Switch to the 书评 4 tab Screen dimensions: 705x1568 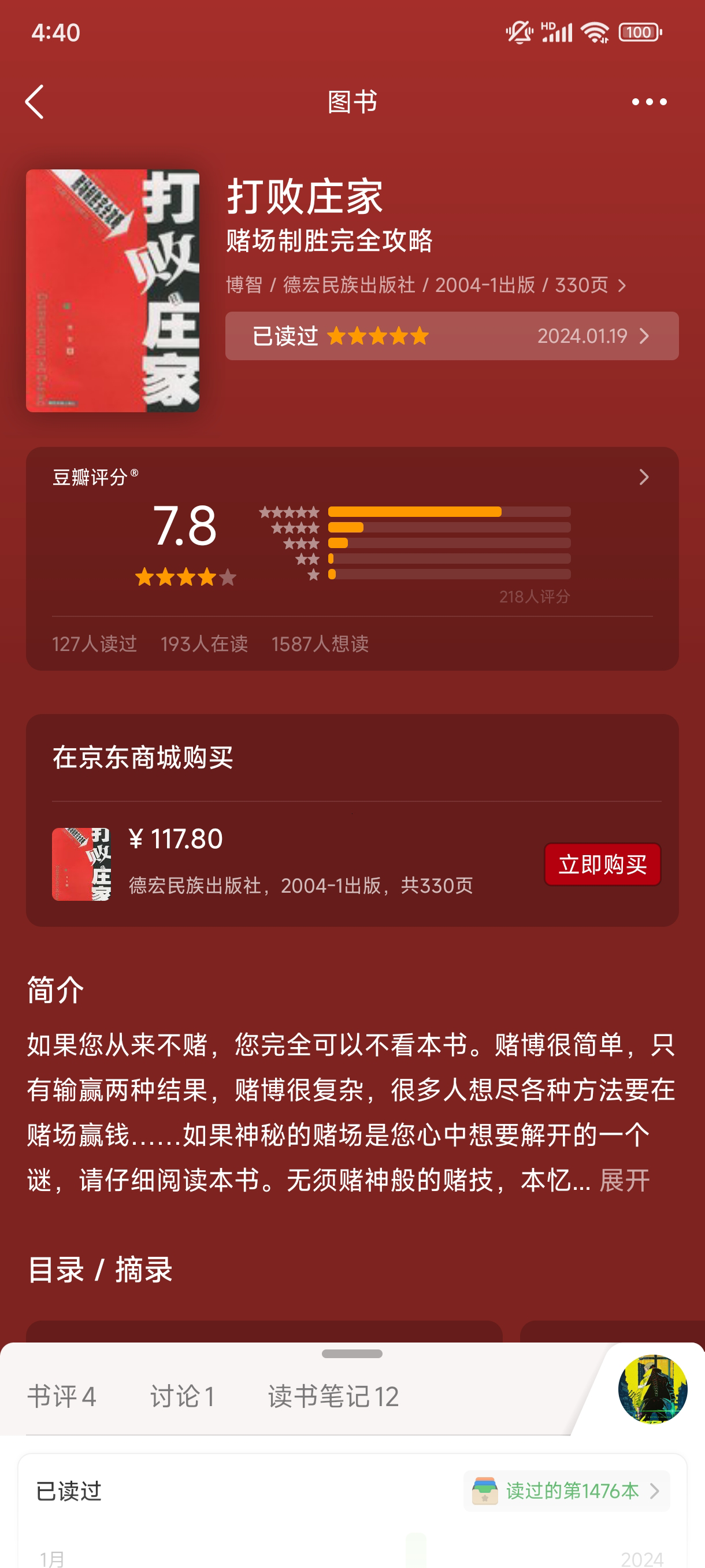tap(61, 1396)
